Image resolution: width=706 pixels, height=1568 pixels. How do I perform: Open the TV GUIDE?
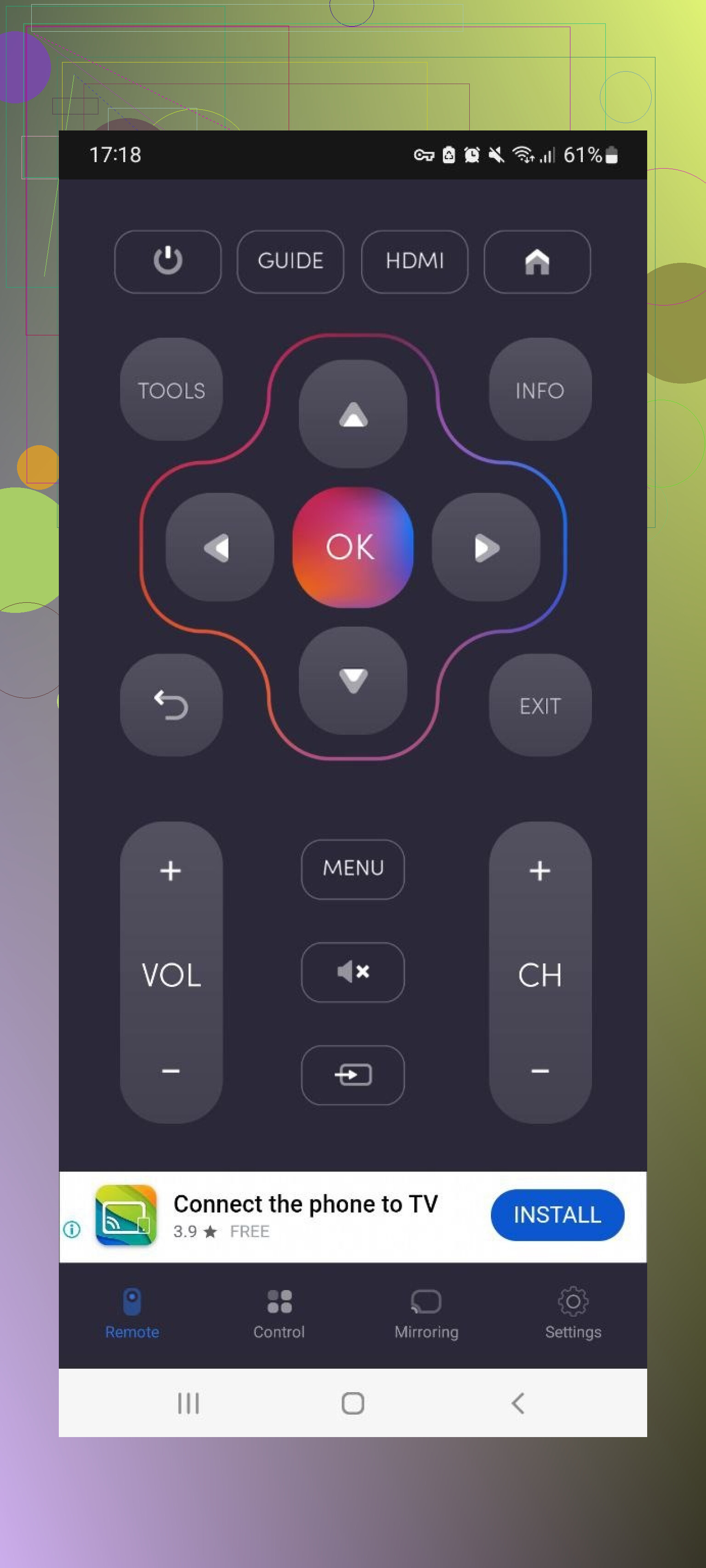click(x=290, y=261)
